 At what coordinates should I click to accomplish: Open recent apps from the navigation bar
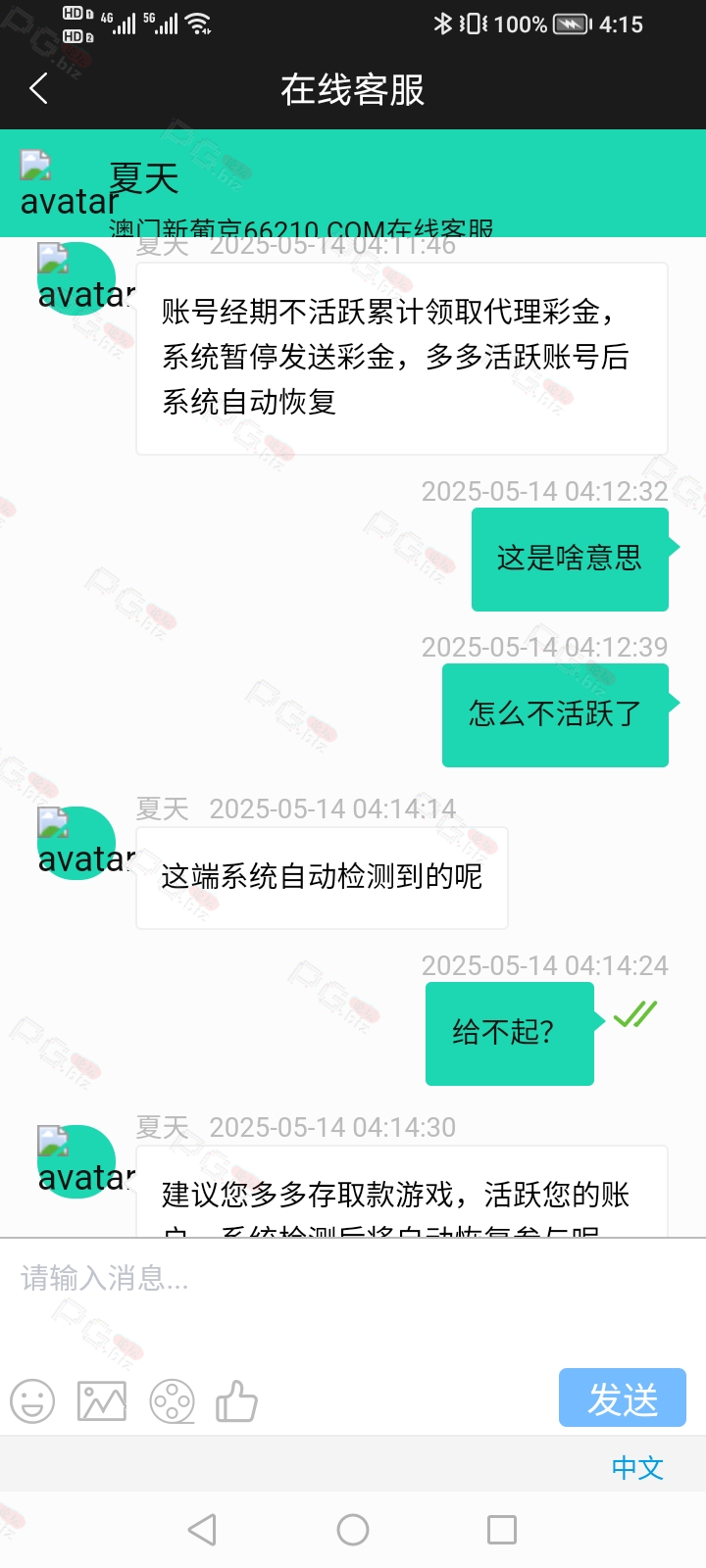pos(502,1530)
